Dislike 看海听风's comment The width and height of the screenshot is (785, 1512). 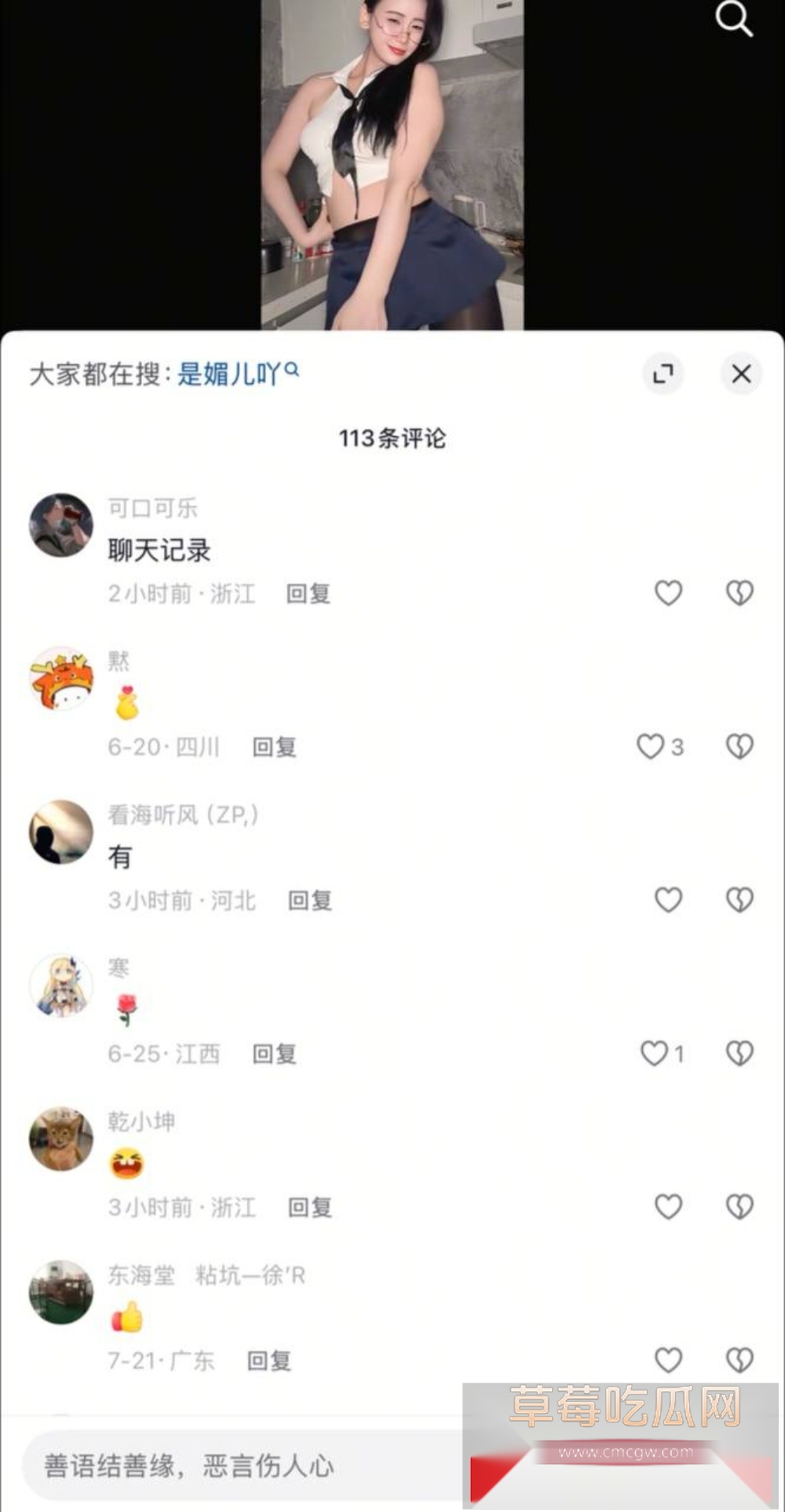point(739,899)
